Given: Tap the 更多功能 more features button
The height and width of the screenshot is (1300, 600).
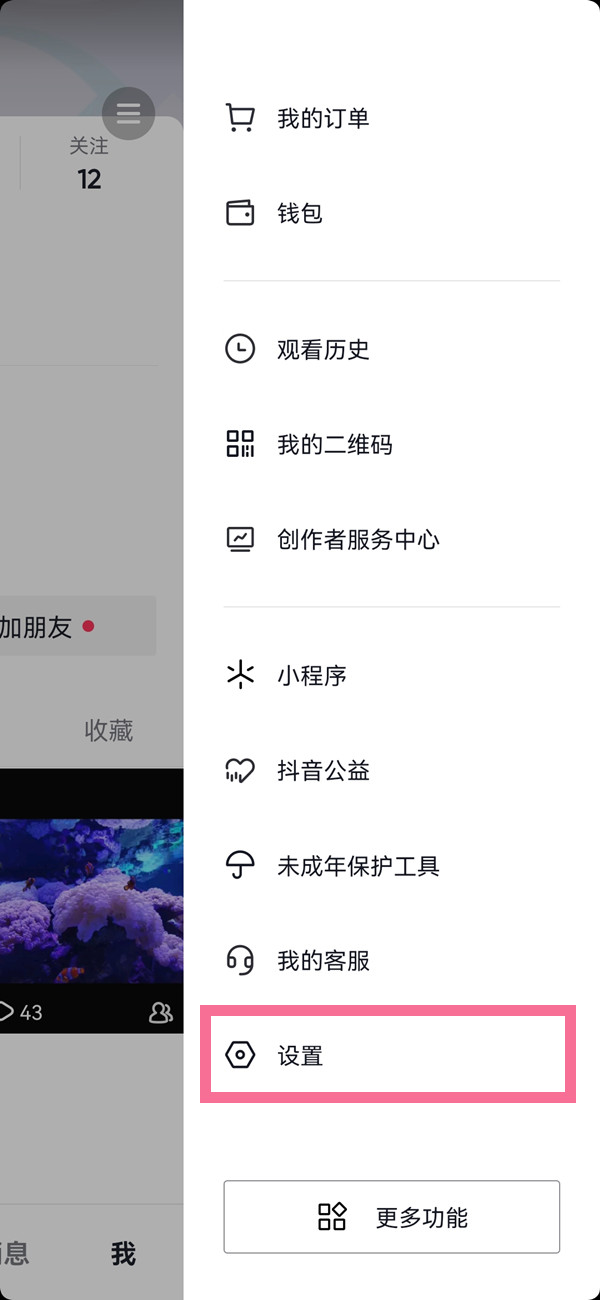Looking at the screenshot, I should [x=391, y=1217].
